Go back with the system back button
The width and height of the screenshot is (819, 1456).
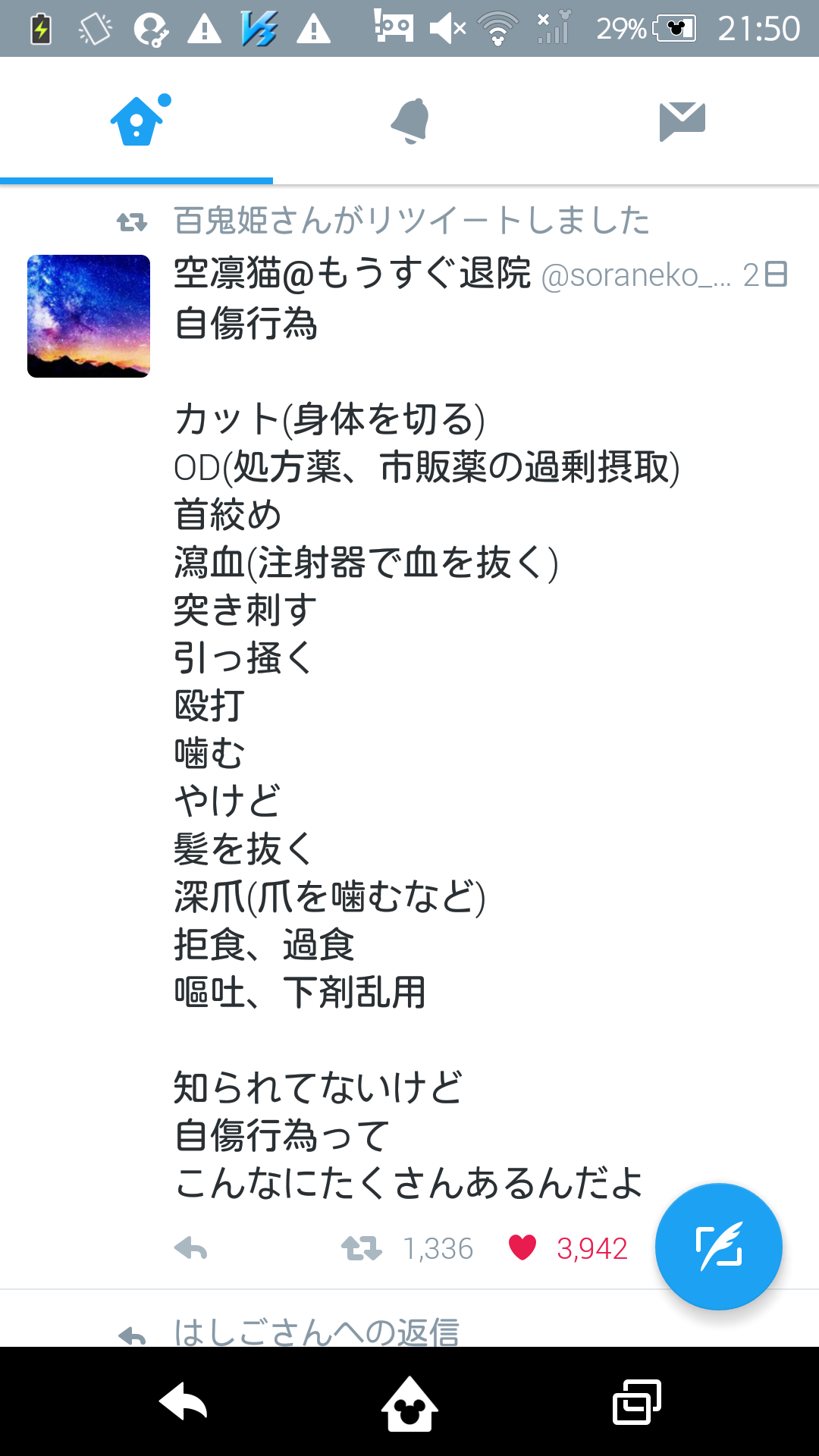[x=183, y=1402]
